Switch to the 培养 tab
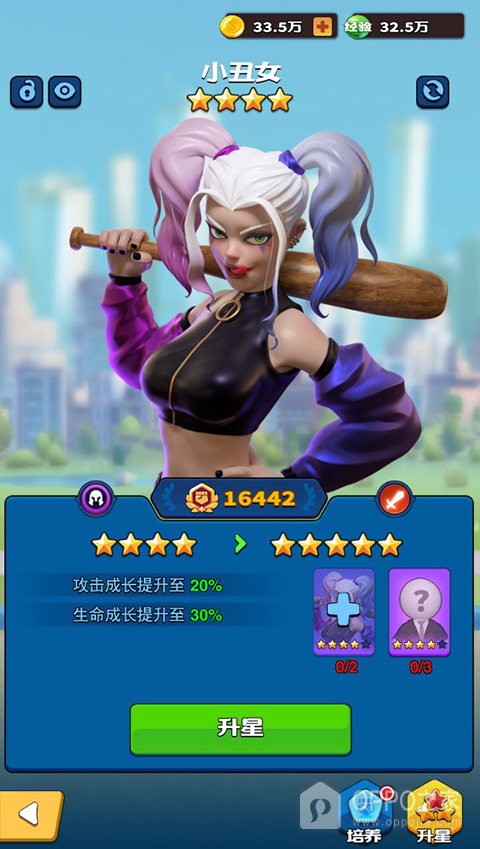The image size is (480, 849). click(365, 813)
